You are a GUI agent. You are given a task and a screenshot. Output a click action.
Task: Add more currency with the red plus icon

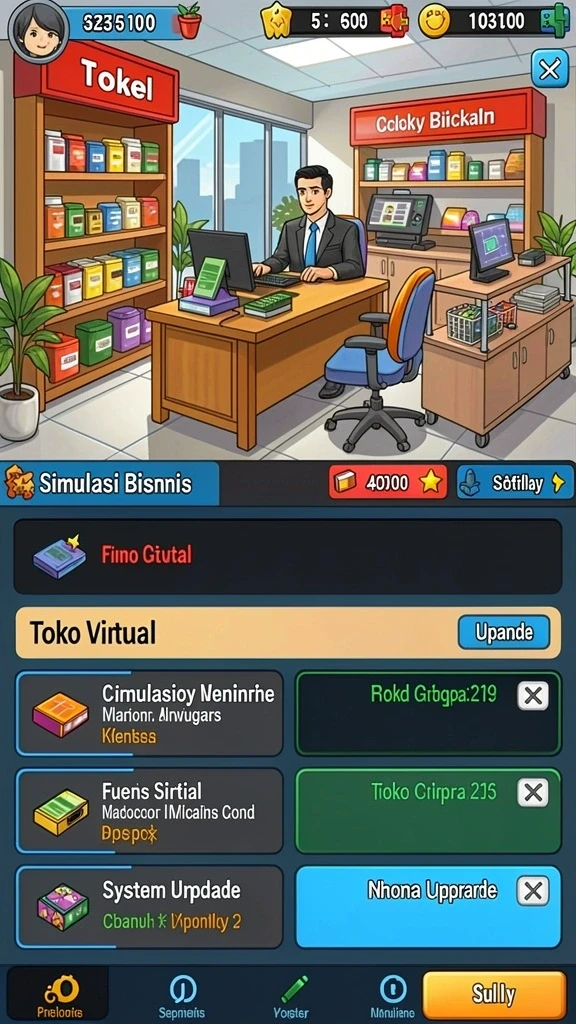click(396, 22)
